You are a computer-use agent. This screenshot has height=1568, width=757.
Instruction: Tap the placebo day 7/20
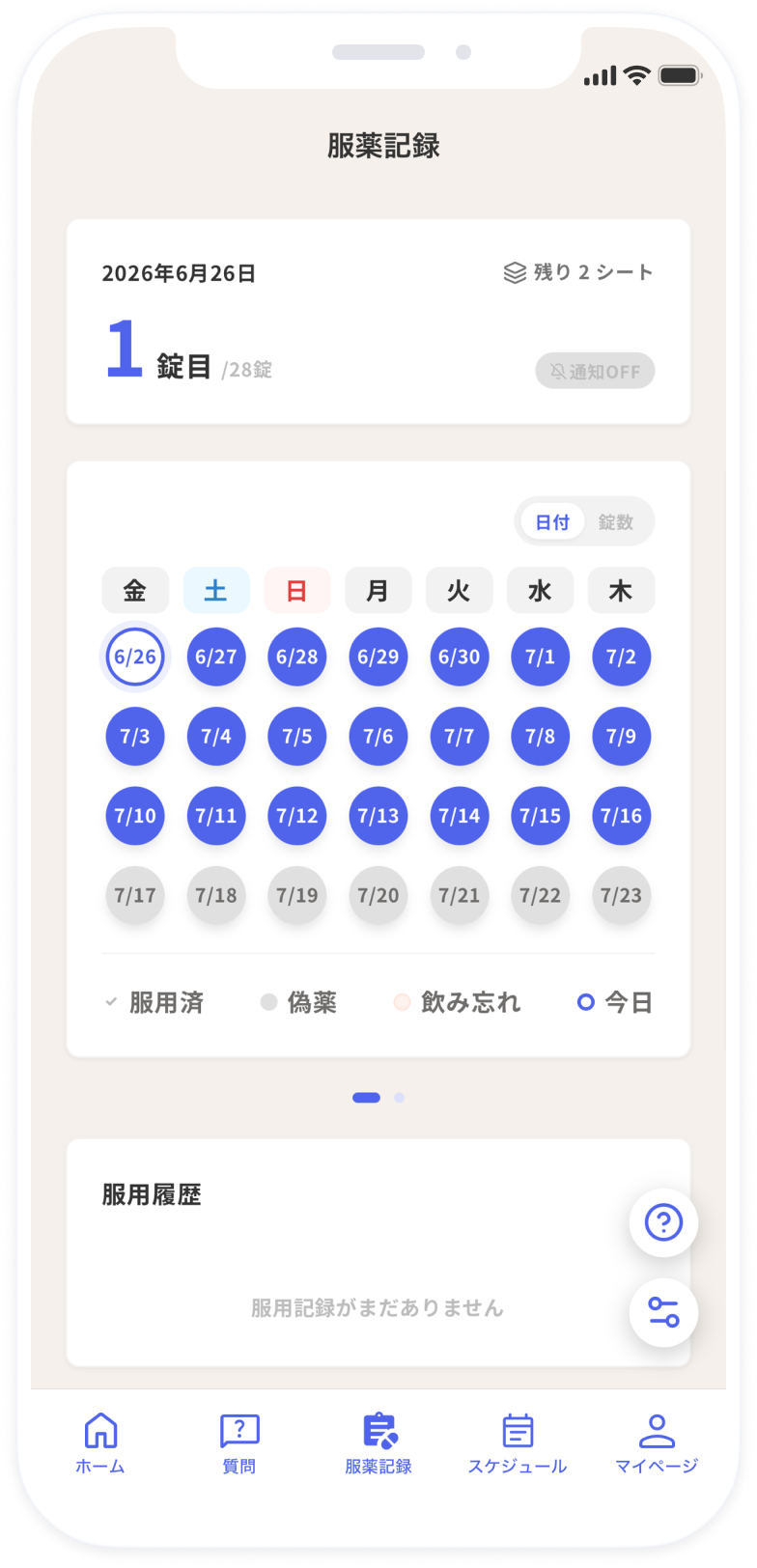(378, 895)
